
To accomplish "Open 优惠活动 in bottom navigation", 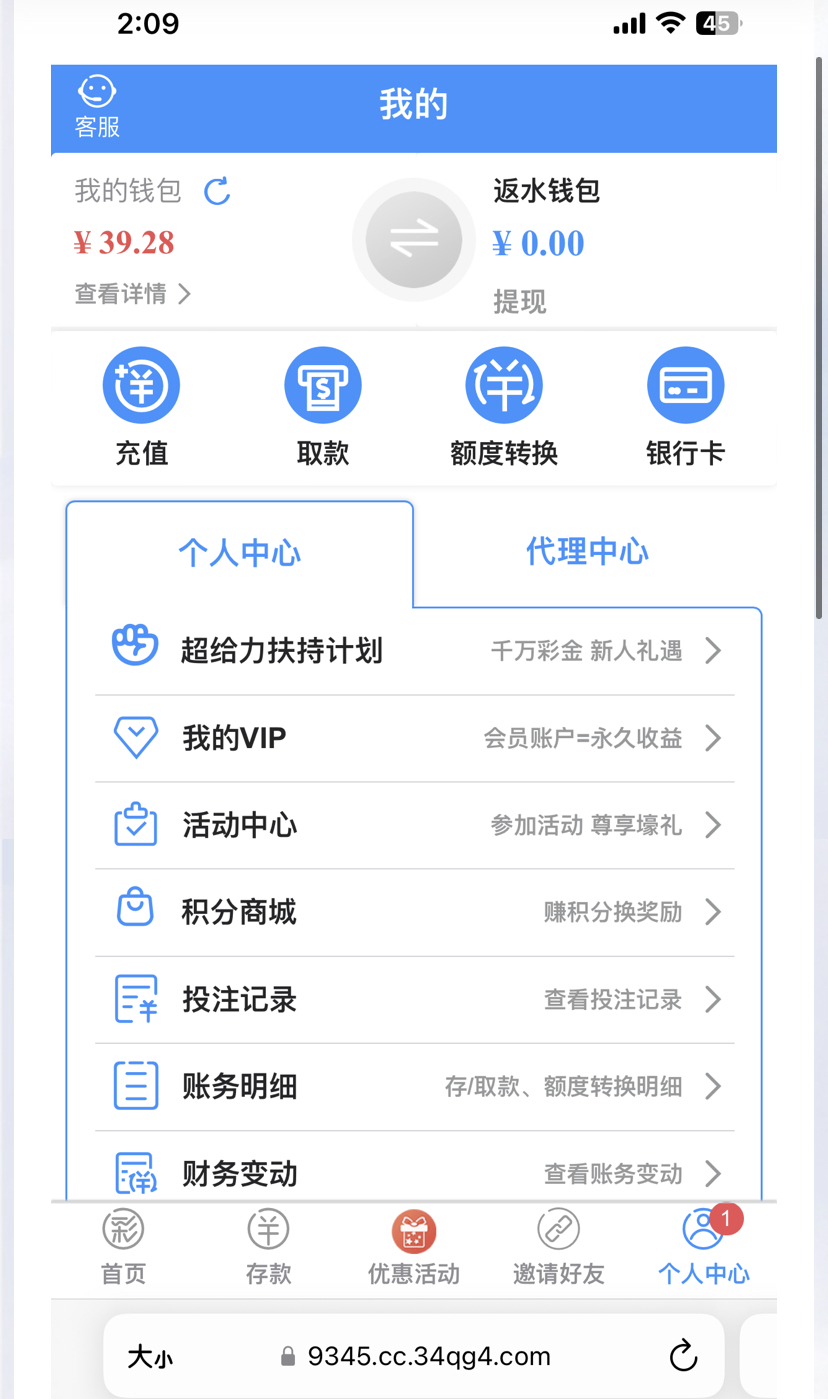I will [x=414, y=1247].
